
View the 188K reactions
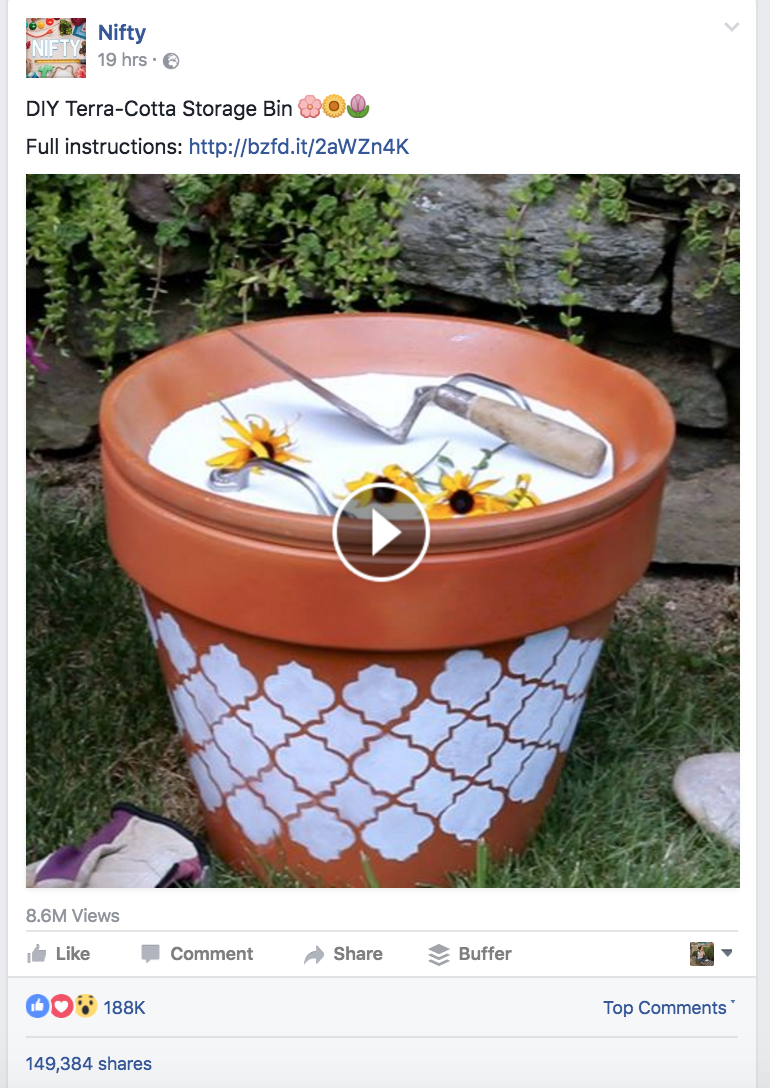point(124,1007)
